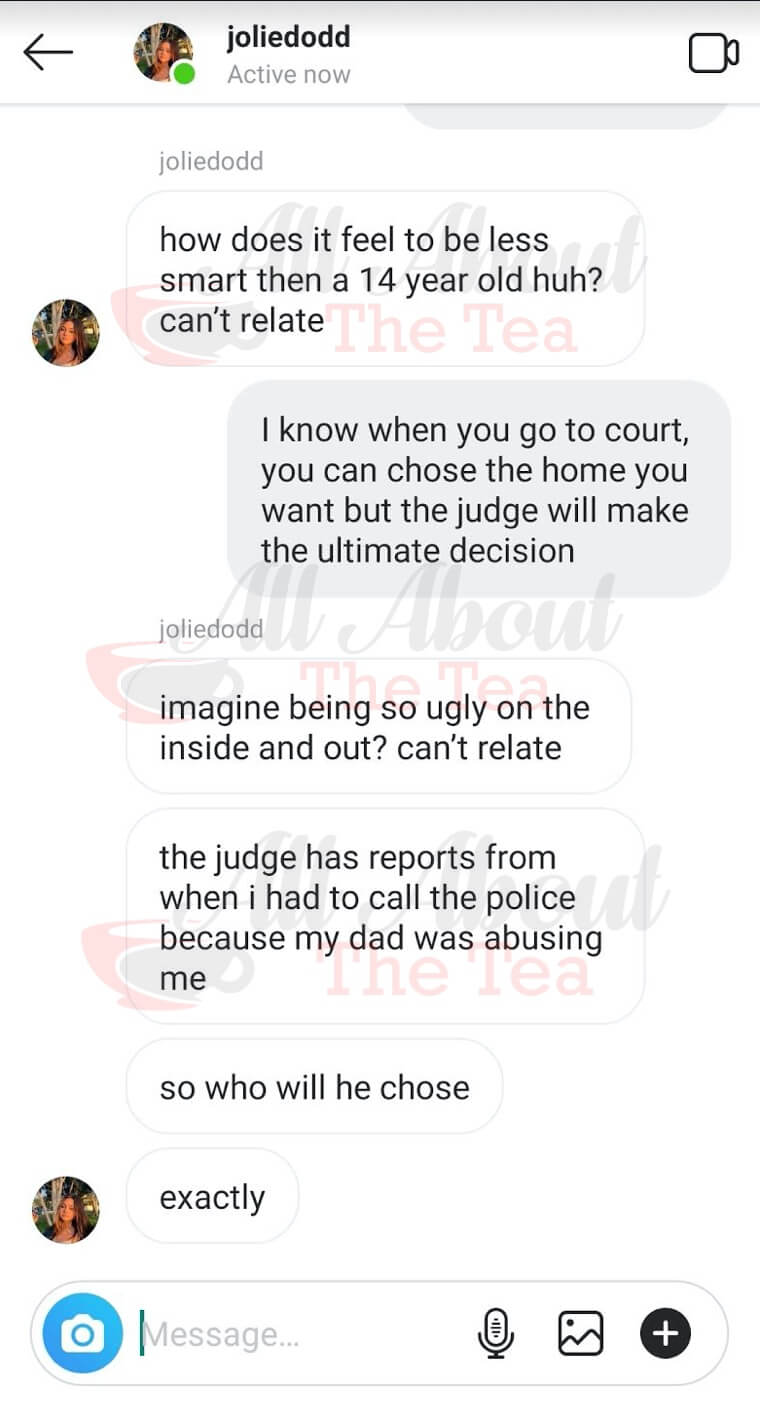
Task: Tap the Message text field
Action: click(300, 1334)
